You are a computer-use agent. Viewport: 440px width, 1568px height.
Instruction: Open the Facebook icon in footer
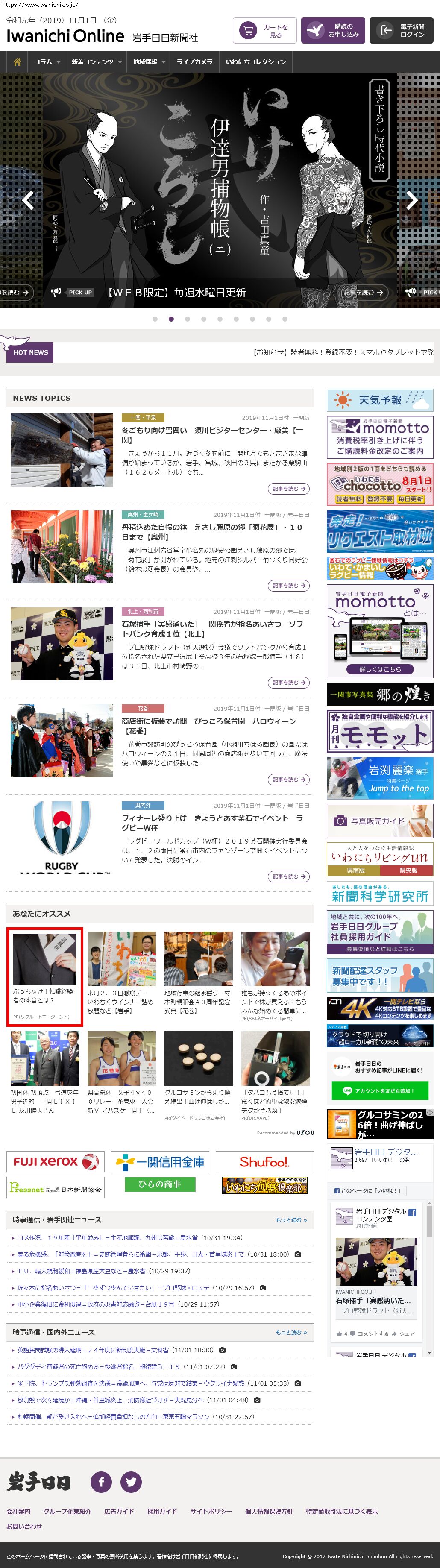[101, 1482]
